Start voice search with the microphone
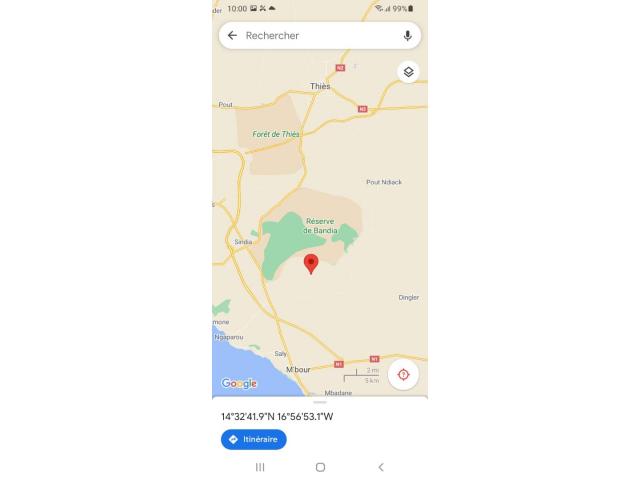 click(407, 35)
